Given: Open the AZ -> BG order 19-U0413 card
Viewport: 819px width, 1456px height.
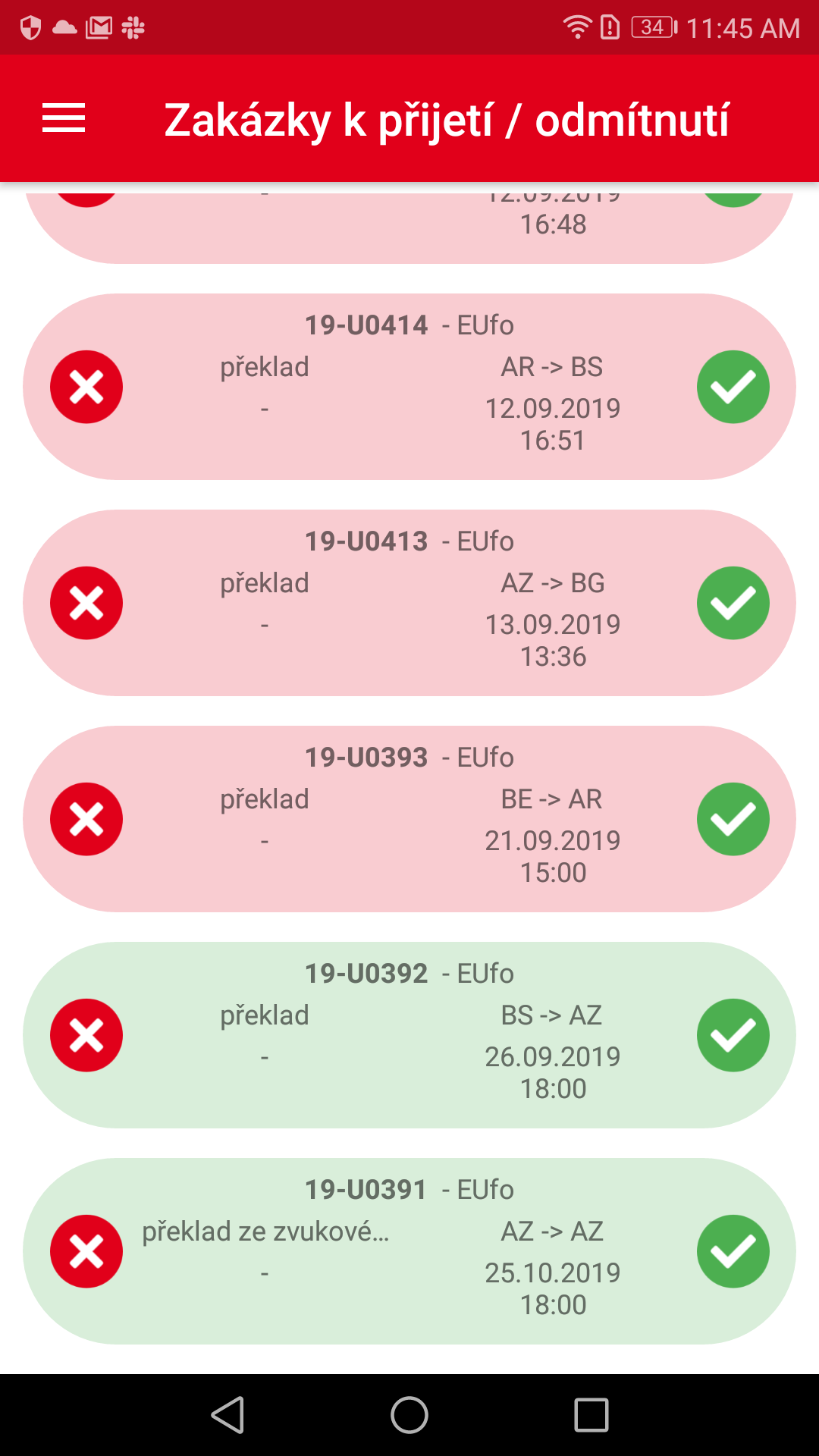Looking at the screenshot, I should point(409,603).
